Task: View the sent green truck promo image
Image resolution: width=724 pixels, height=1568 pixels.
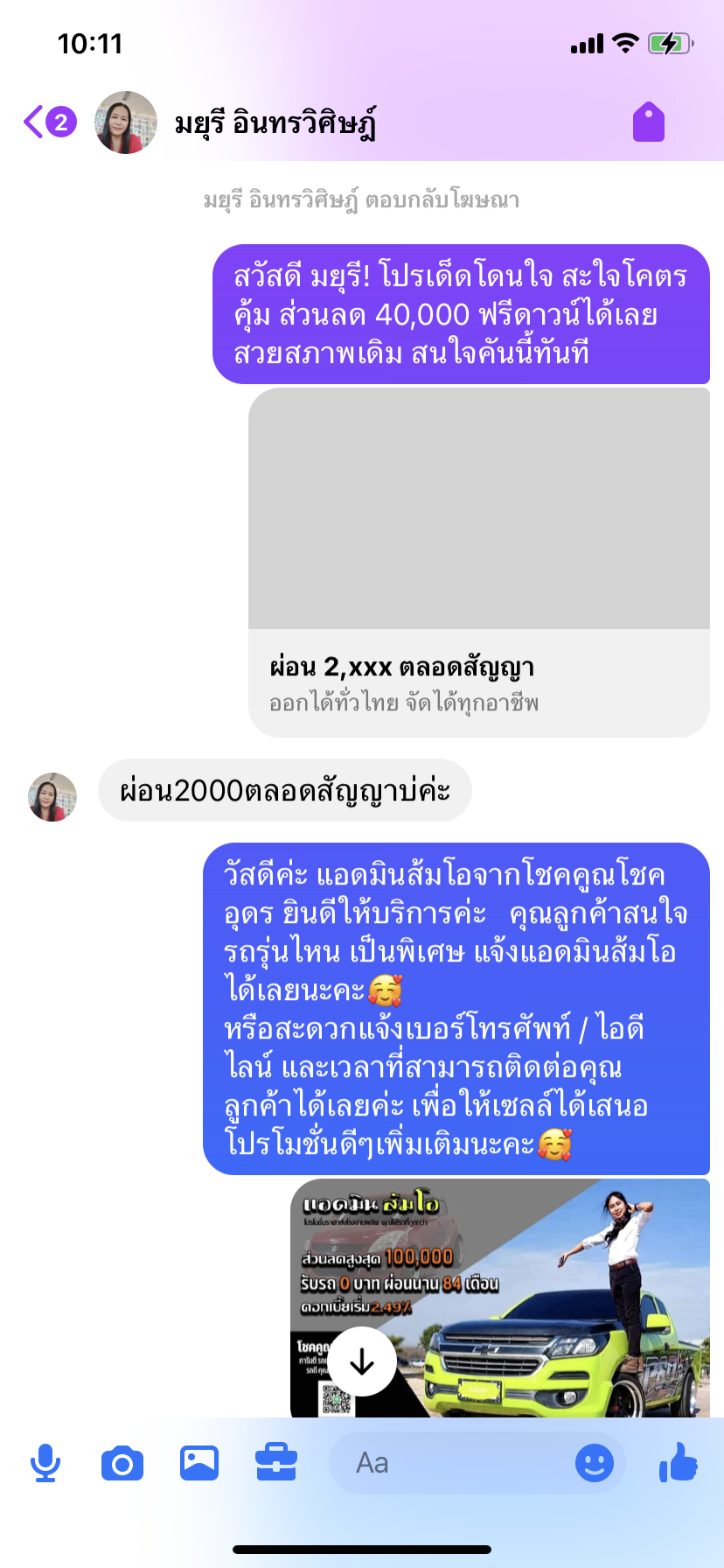Action: tap(499, 1298)
